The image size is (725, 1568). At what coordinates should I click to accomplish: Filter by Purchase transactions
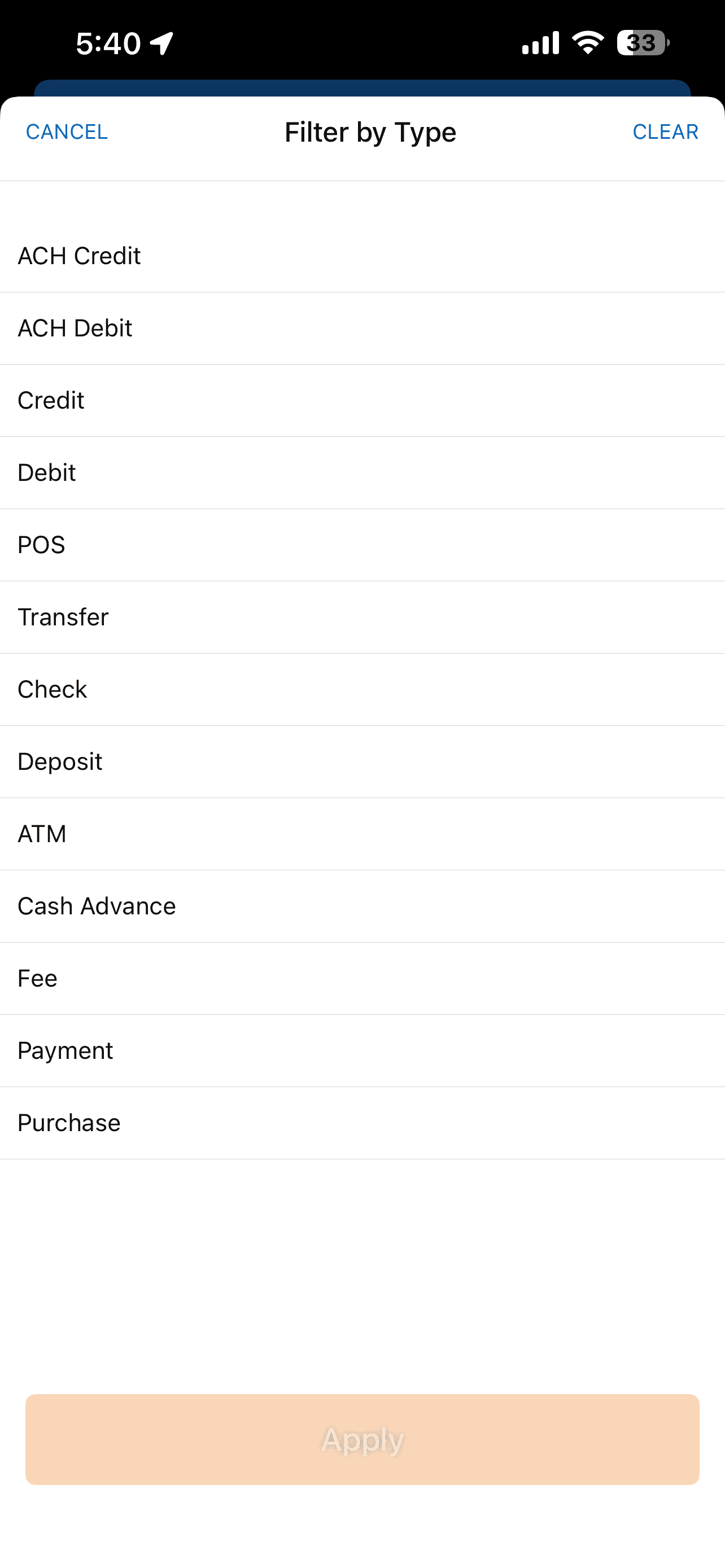click(362, 1123)
